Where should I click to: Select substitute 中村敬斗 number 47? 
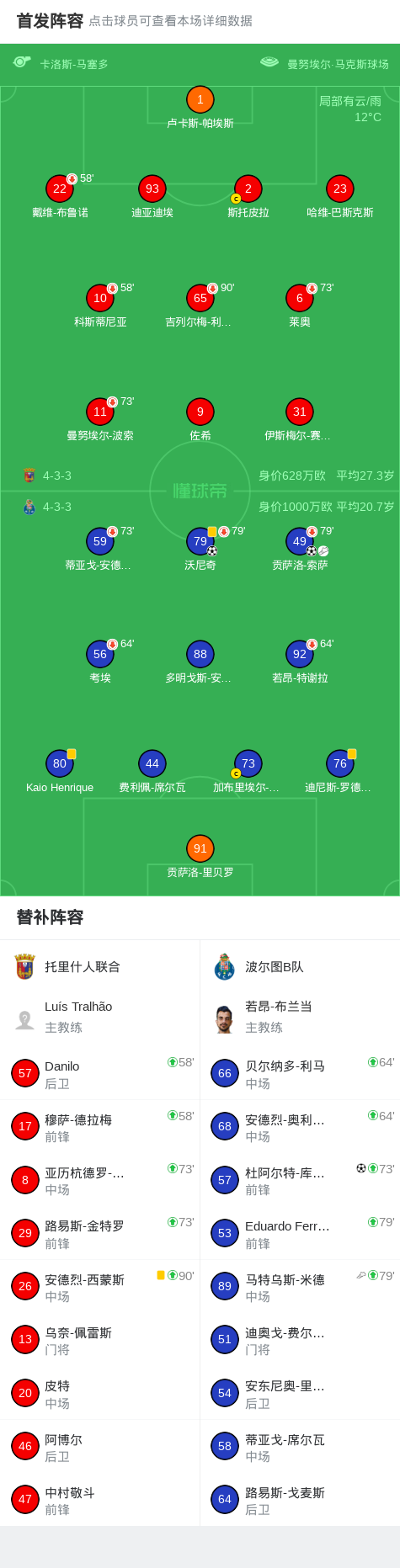pos(100,1500)
